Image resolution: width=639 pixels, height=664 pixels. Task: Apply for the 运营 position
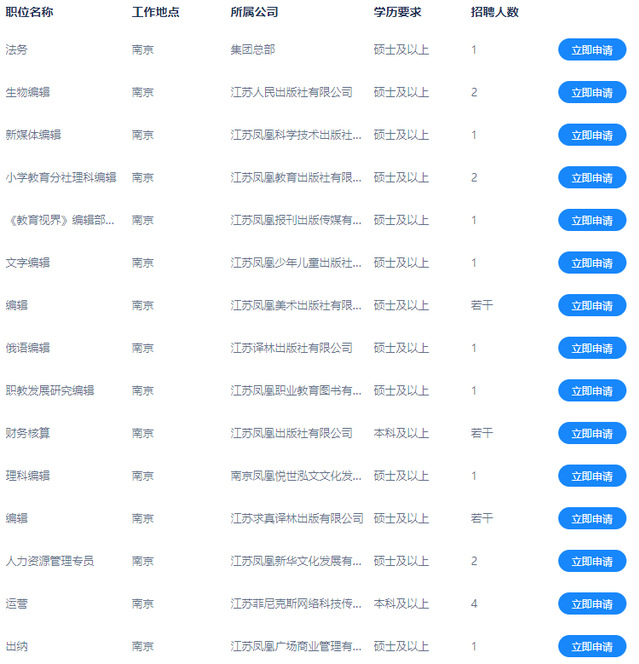(x=591, y=604)
